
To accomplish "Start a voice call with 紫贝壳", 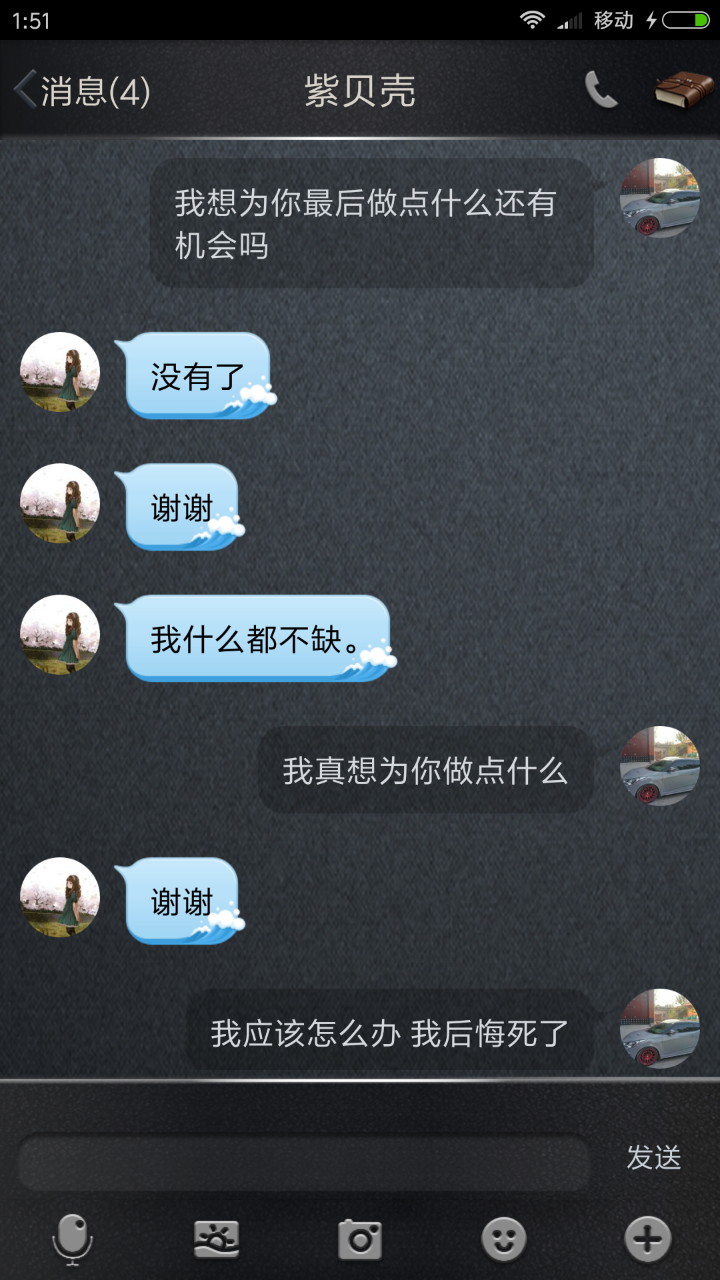I will (601, 91).
